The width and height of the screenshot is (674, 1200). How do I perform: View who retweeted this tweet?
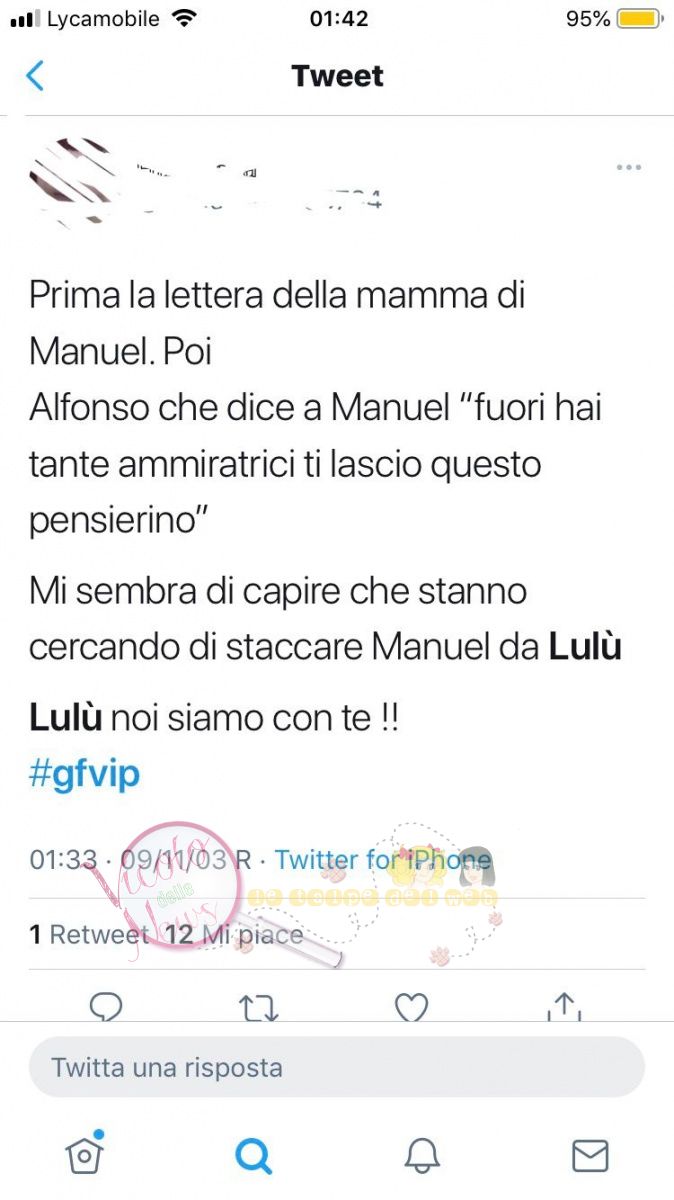pos(88,934)
